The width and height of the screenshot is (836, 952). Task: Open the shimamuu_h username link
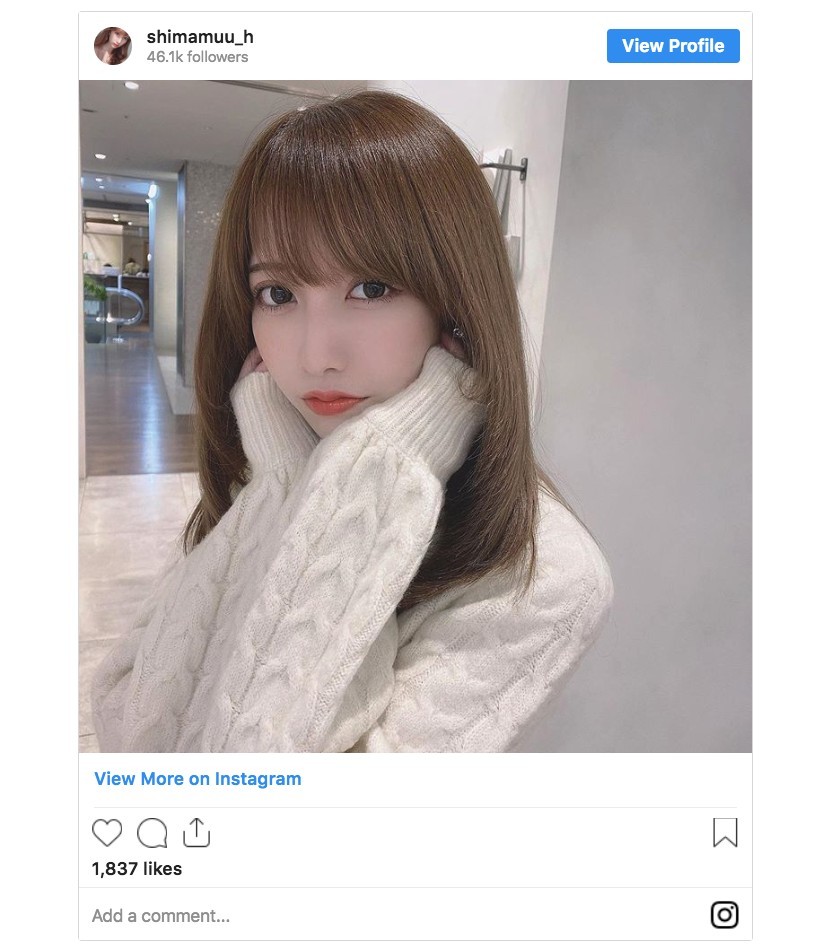200,37
